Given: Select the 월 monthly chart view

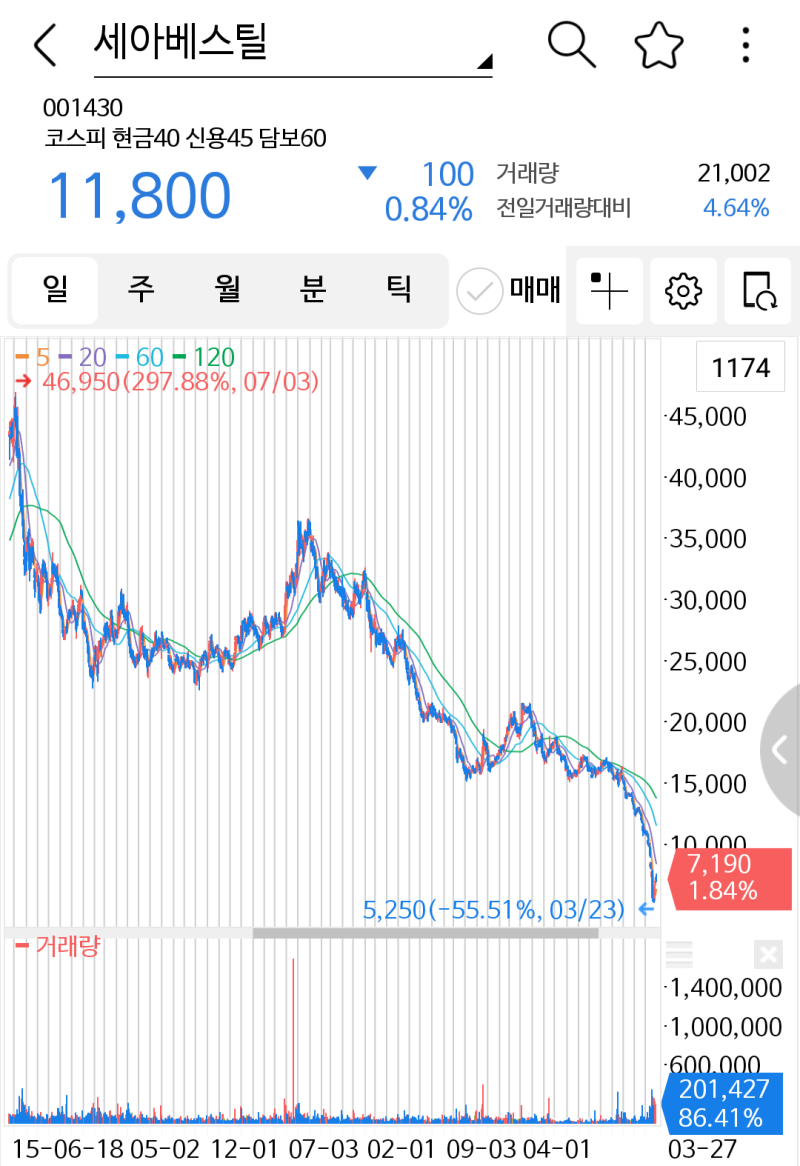Looking at the screenshot, I should point(227,290).
